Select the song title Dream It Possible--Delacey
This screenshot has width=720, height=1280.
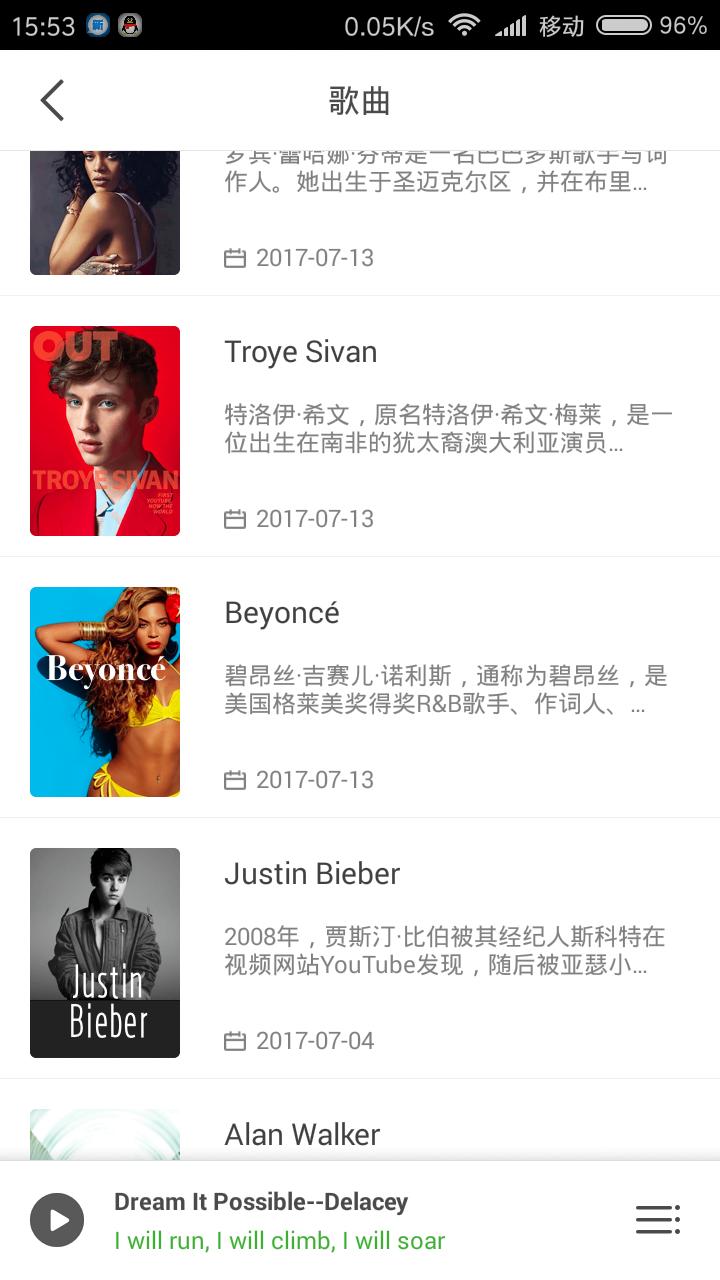[x=261, y=1200]
